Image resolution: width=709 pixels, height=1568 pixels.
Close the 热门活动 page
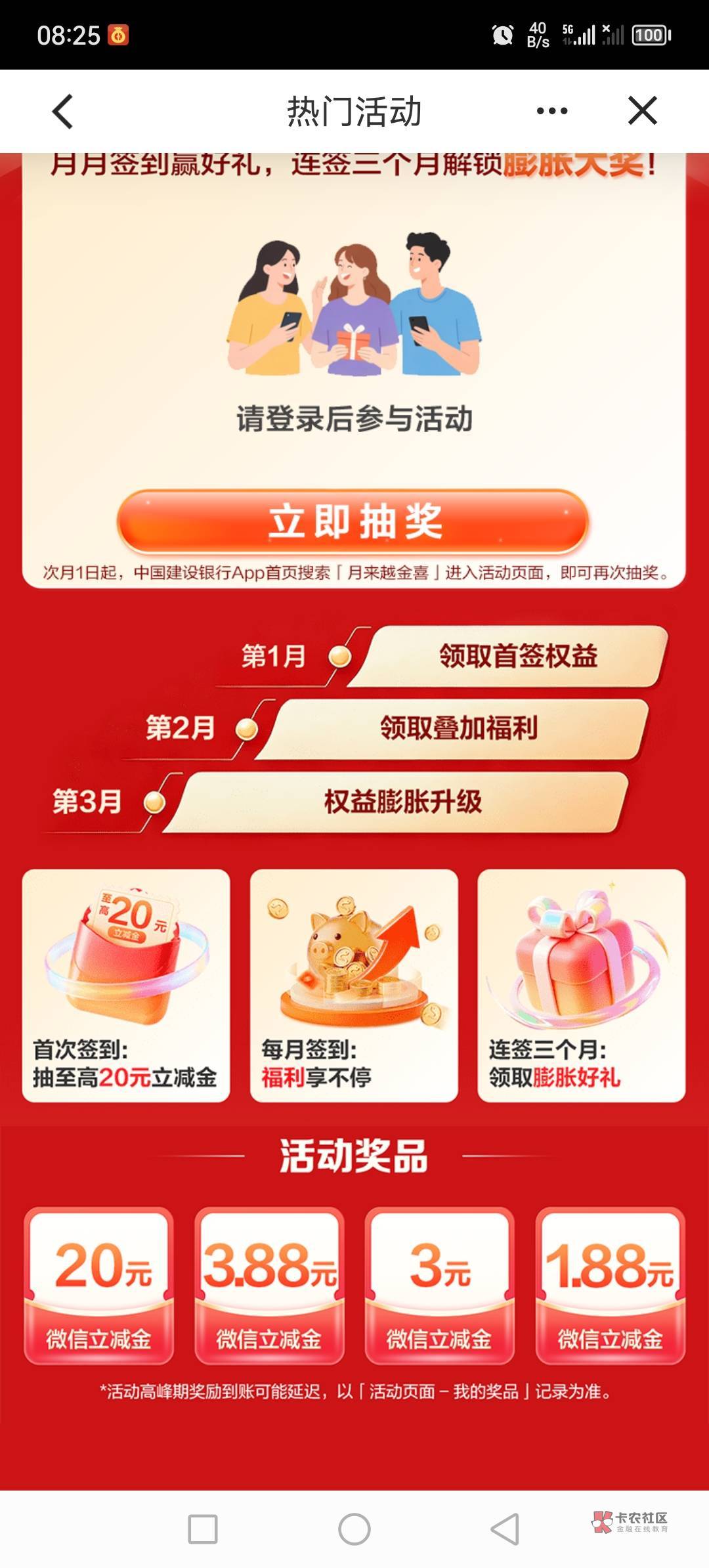coord(642,110)
